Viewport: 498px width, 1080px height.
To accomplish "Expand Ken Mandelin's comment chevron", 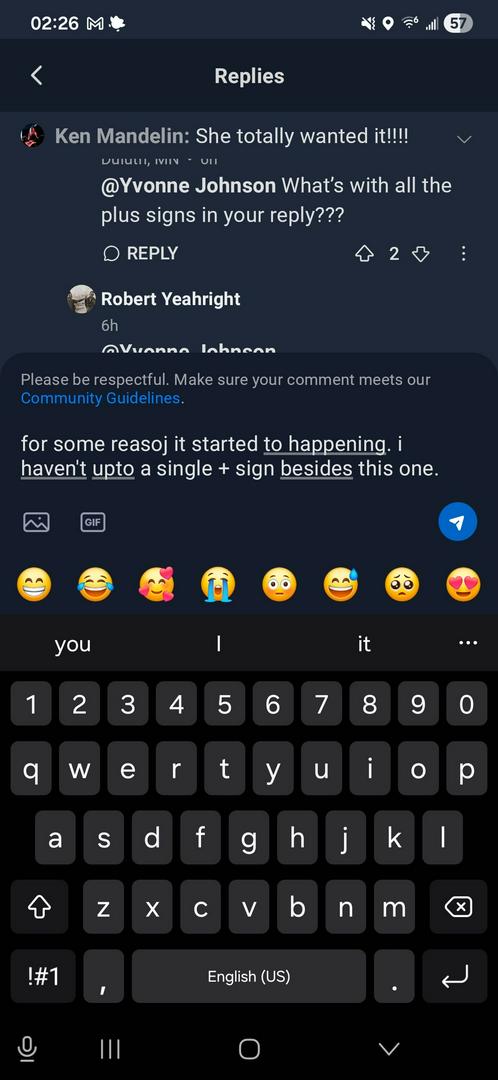I will click(464, 139).
